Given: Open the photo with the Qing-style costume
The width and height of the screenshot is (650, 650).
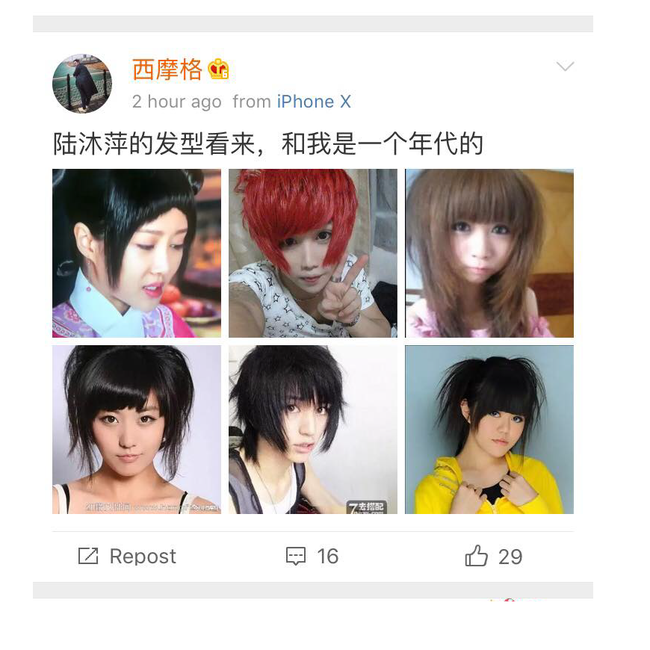Looking at the screenshot, I should tap(137, 253).
